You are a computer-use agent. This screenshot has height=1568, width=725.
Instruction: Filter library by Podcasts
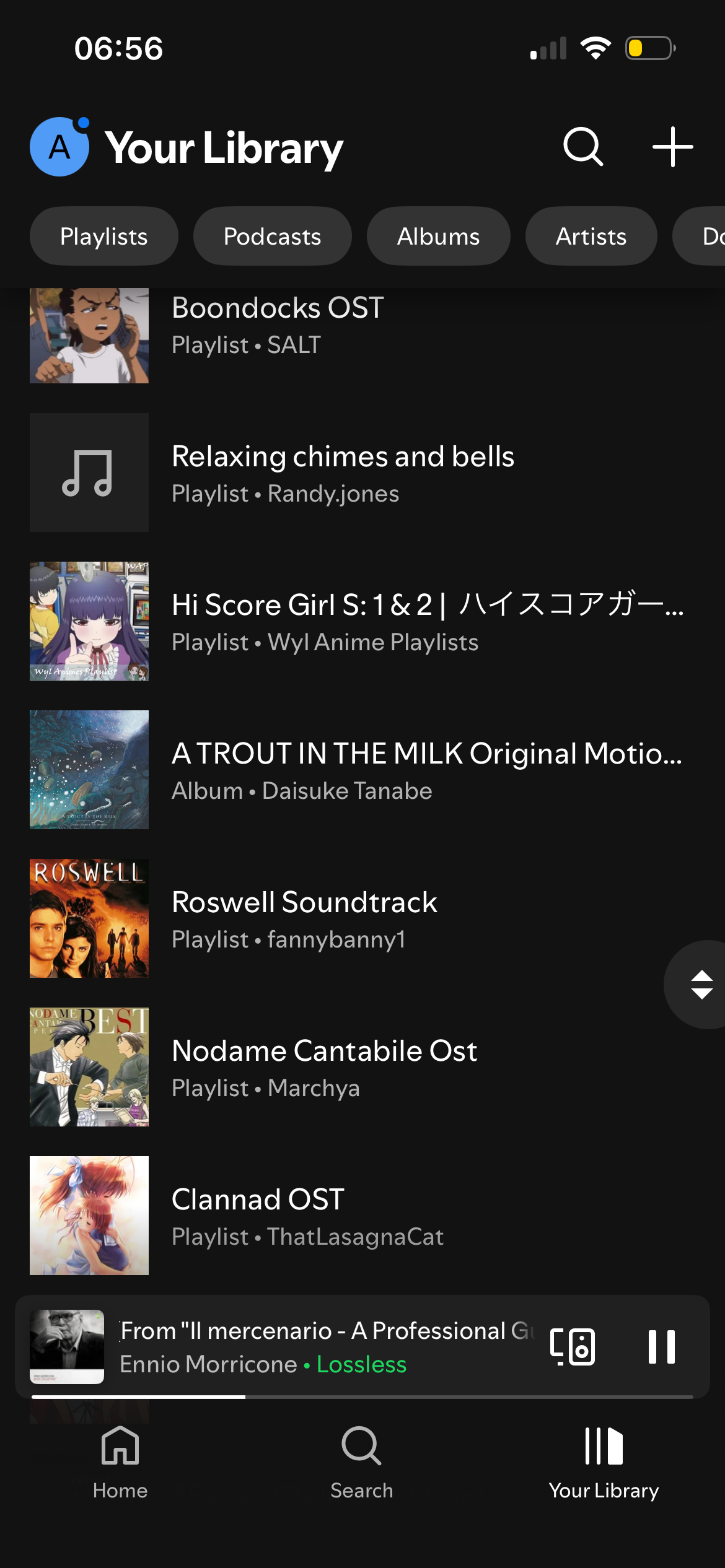272,237
